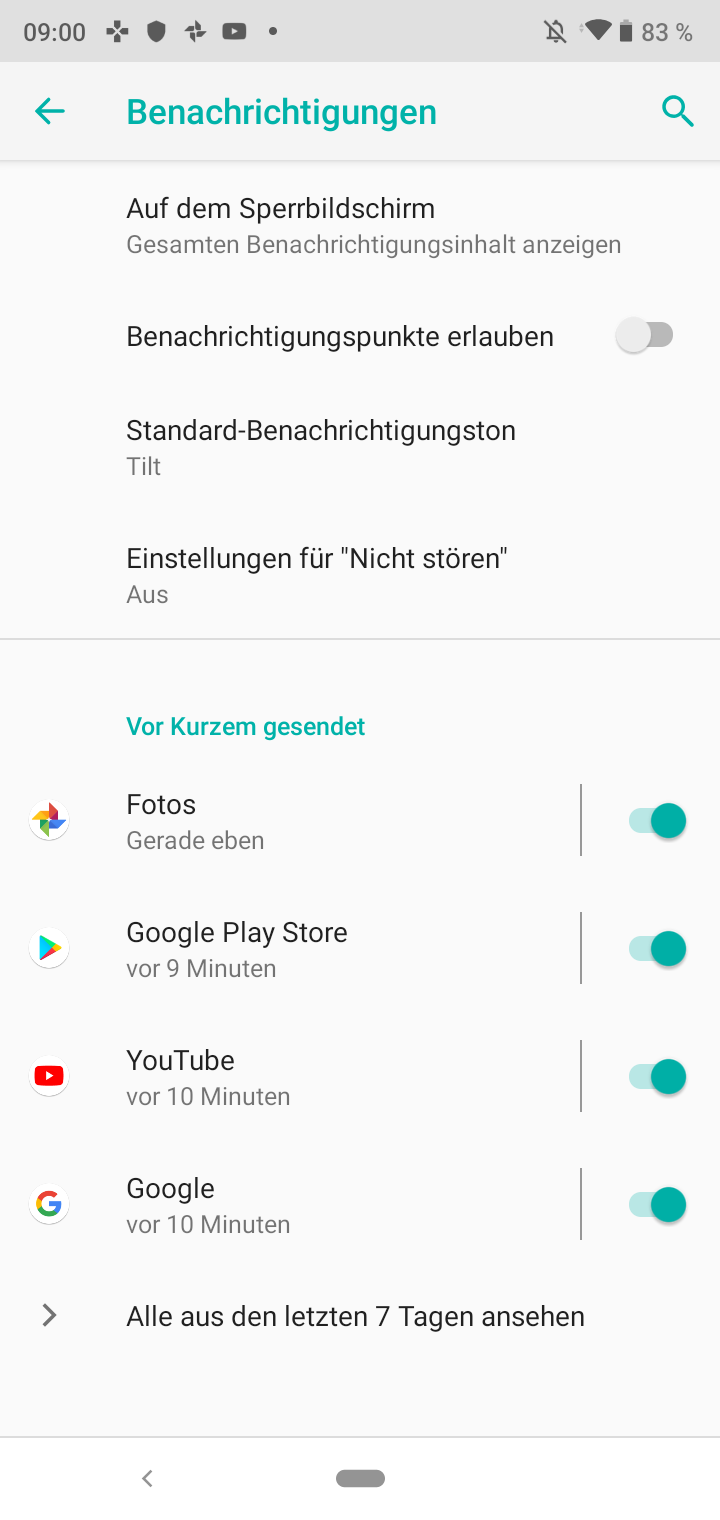This screenshot has height=1520, width=720.
Task: Open the search icon in settings
Action: pos(677,111)
